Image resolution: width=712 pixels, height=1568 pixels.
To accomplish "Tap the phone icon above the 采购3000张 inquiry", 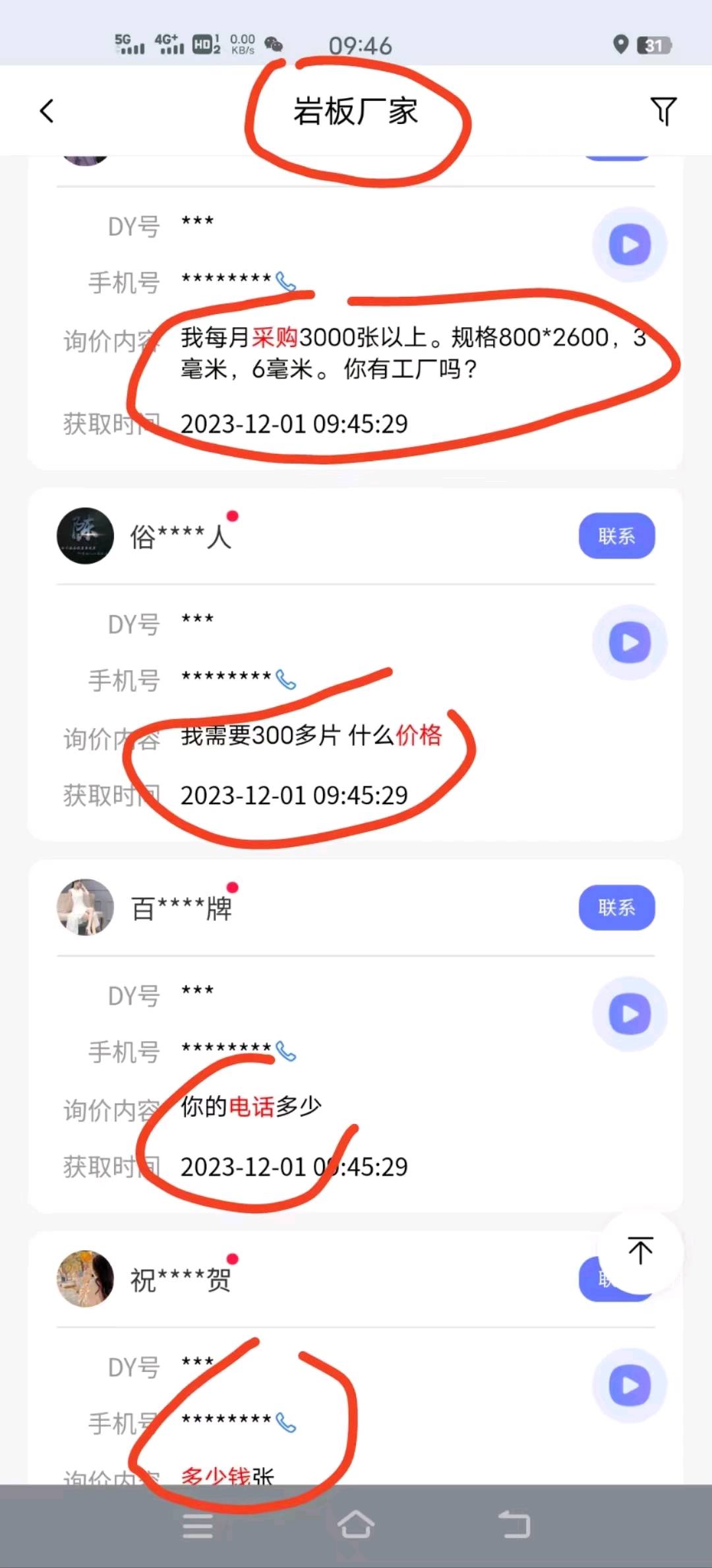I will 286,282.
